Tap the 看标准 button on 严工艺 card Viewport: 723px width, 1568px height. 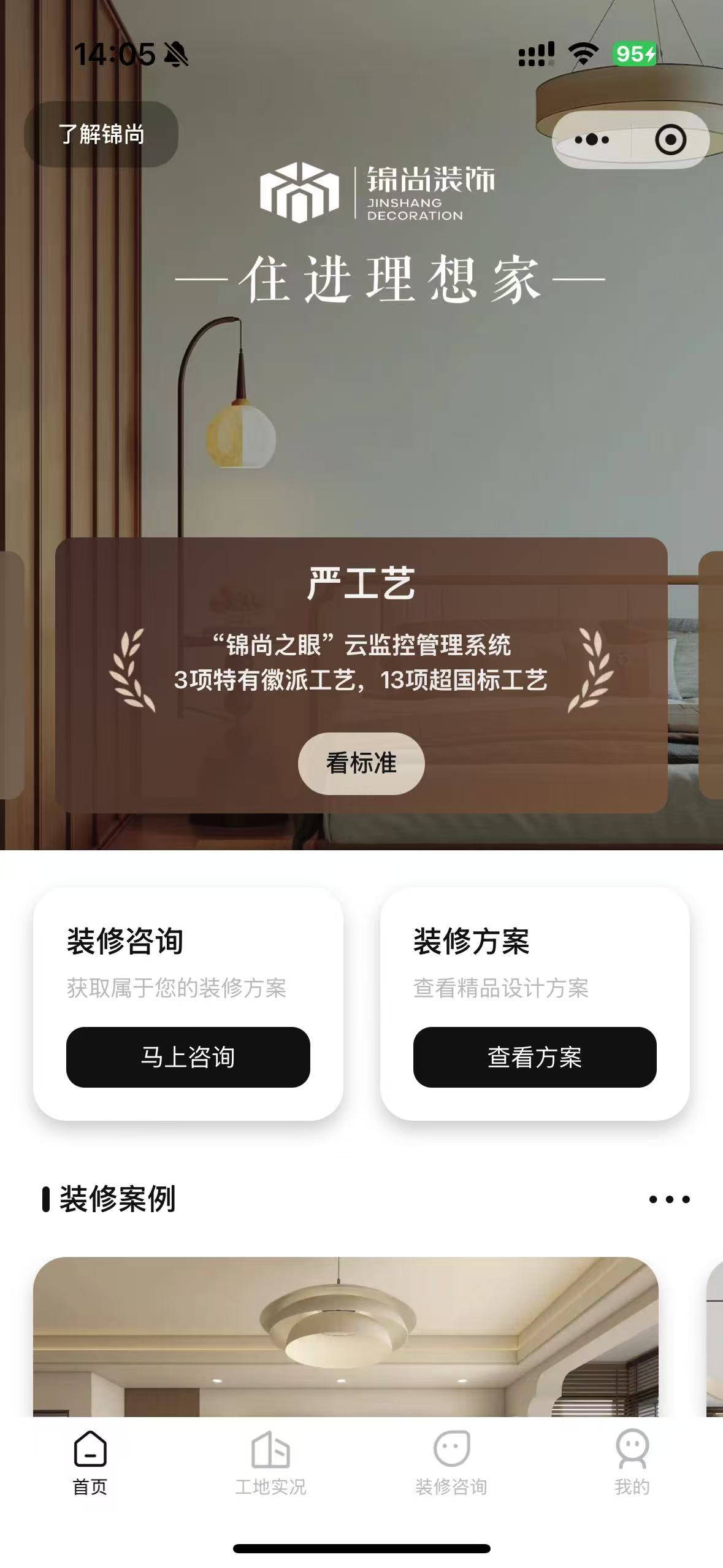362,763
